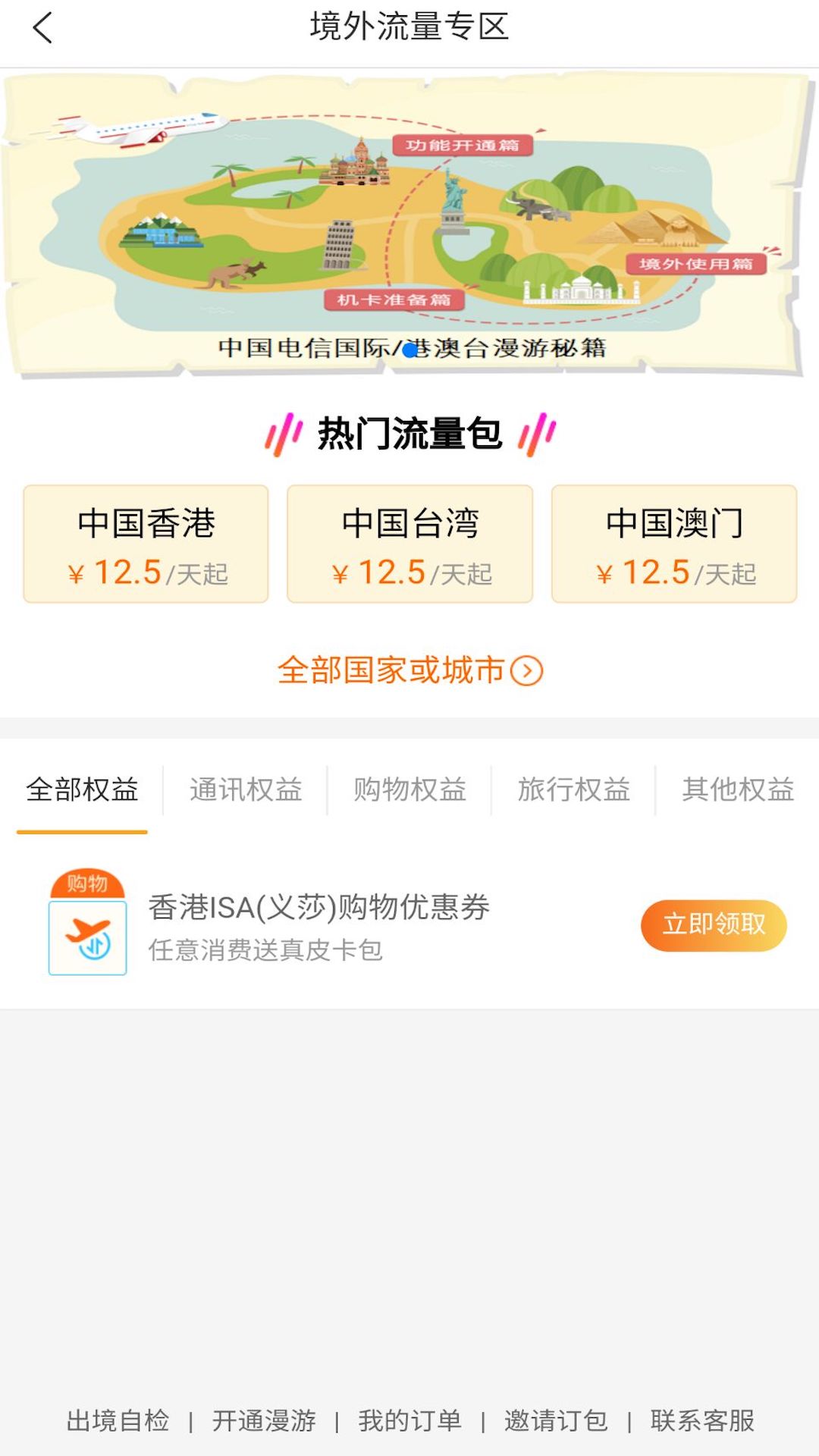The image size is (819, 1456).
Task: Open 出境自检 at the bottom
Action: point(118,1421)
